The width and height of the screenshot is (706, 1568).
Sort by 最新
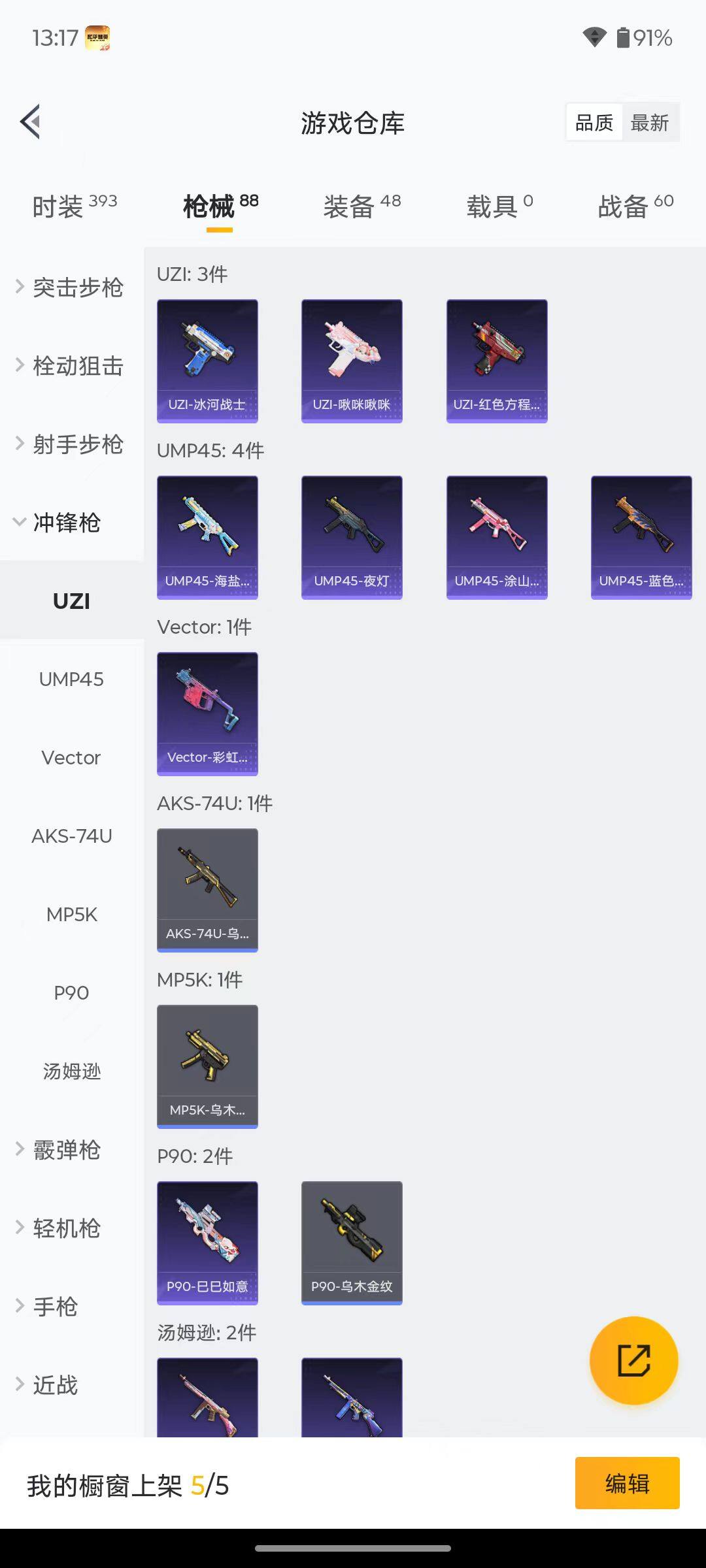[649, 123]
